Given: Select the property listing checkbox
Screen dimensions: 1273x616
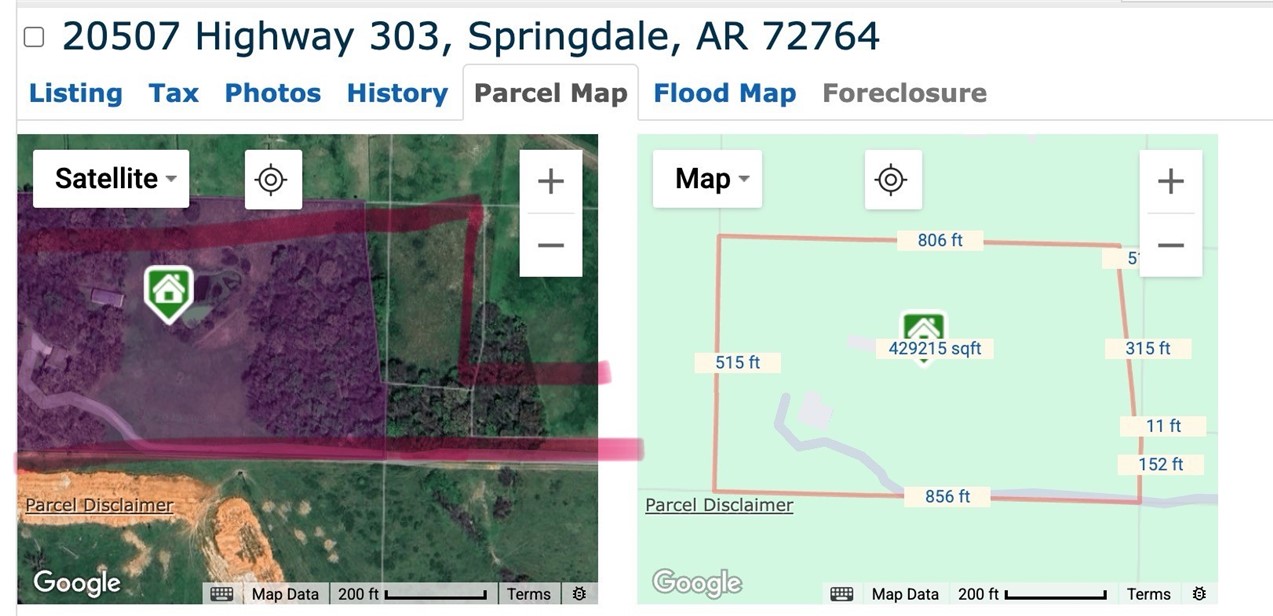Looking at the screenshot, I should (33, 38).
